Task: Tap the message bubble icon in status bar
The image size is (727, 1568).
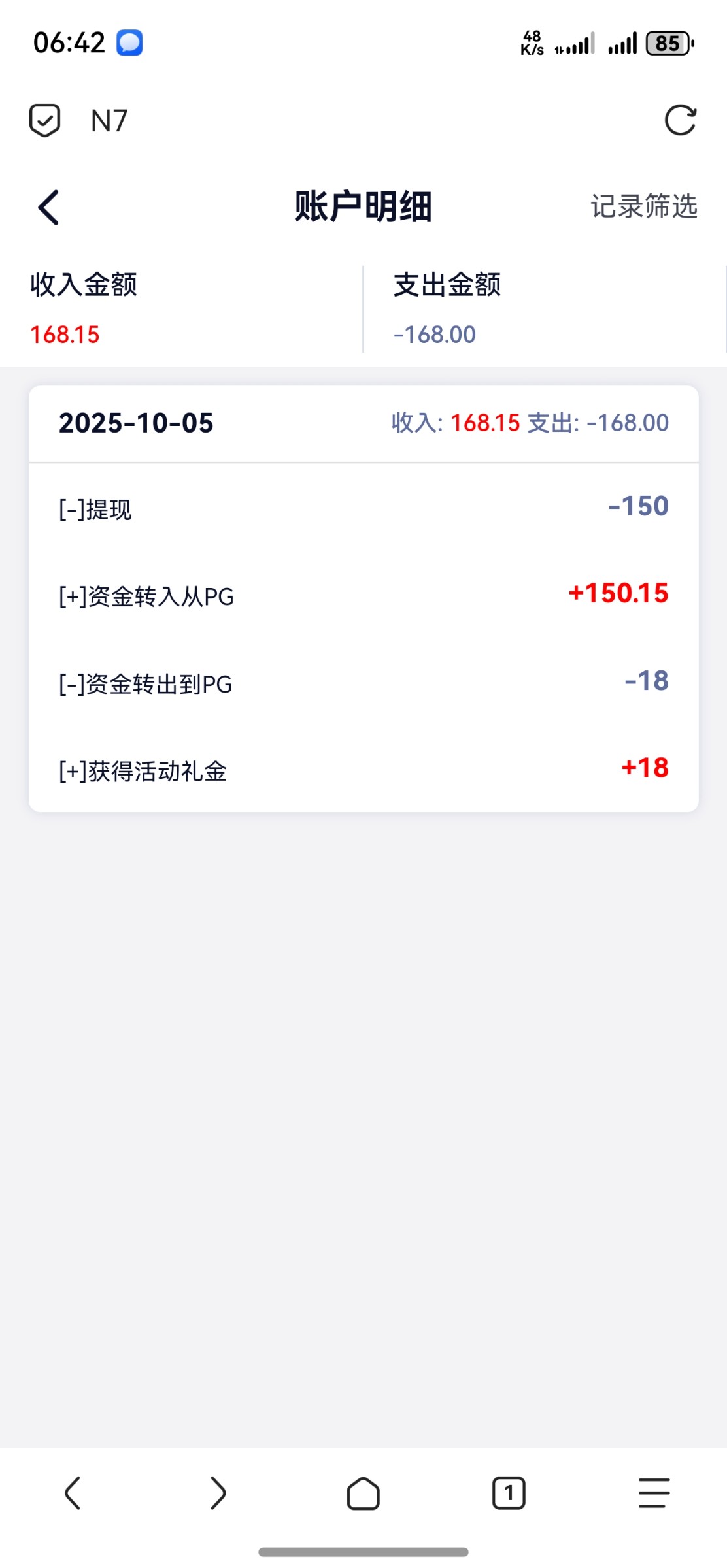Action: pyautogui.click(x=130, y=42)
